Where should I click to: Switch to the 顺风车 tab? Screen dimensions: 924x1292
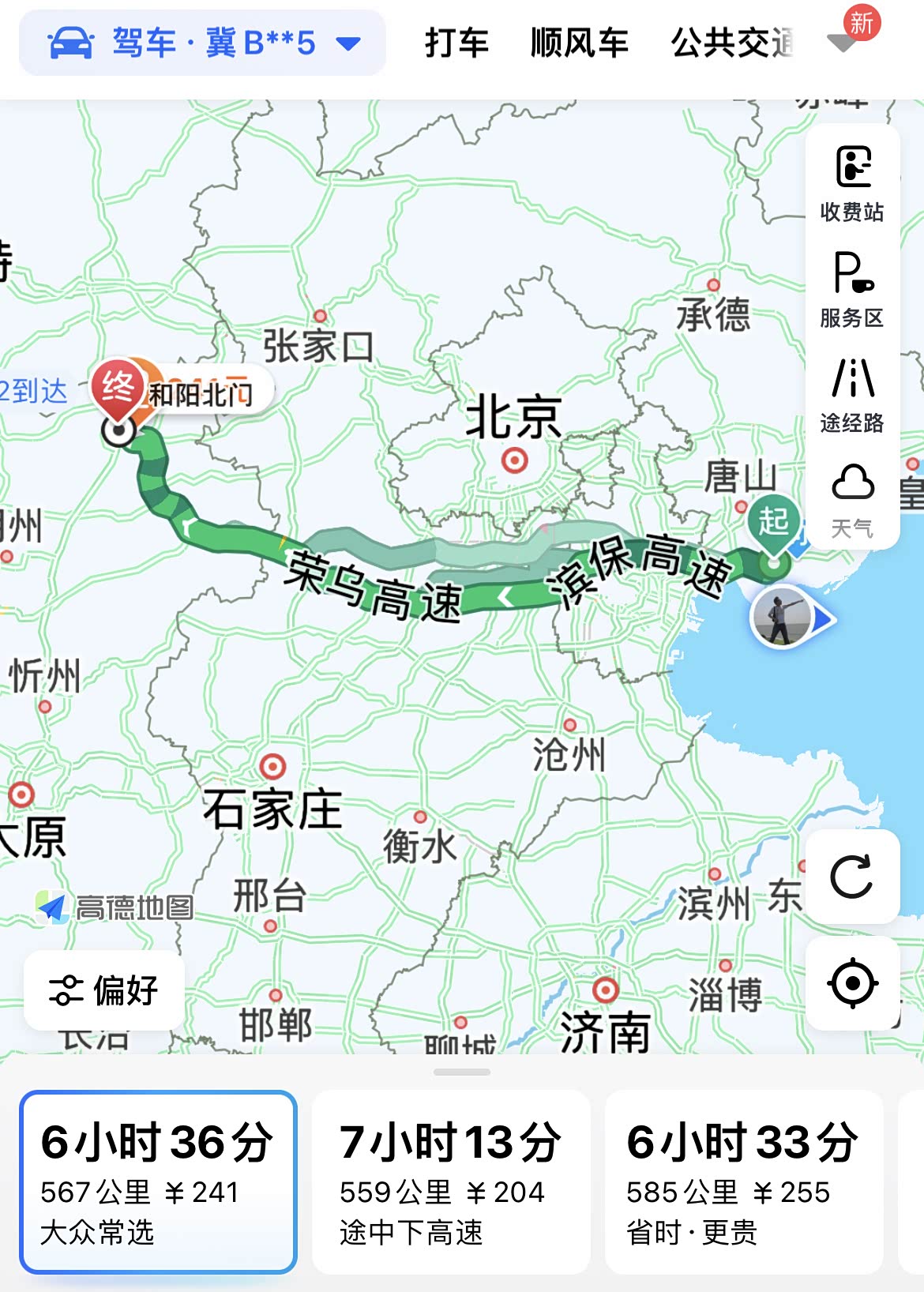tap(580, 43)
